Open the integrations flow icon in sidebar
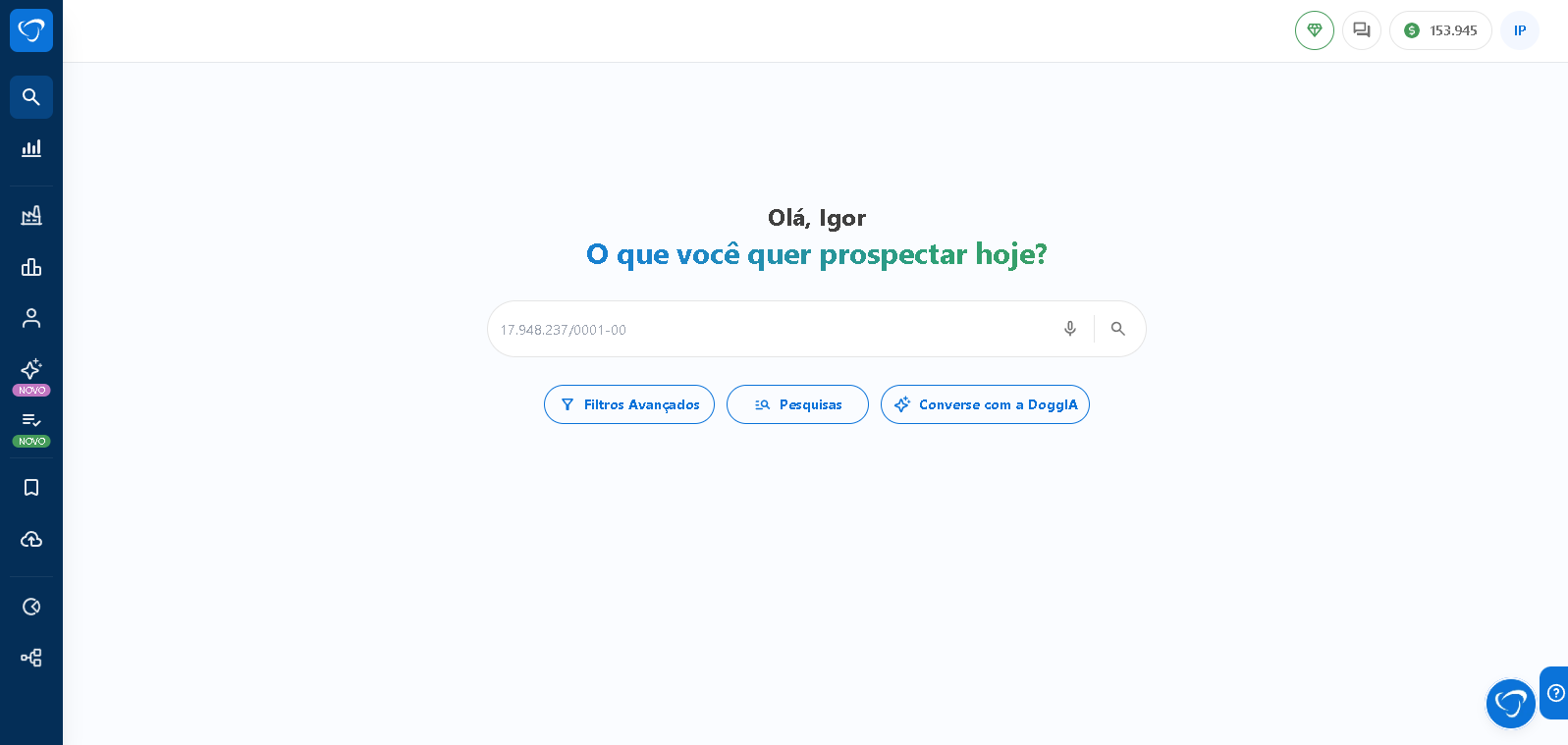The height and width of the screenshot is (745, 1568). [x=31, y=658]
